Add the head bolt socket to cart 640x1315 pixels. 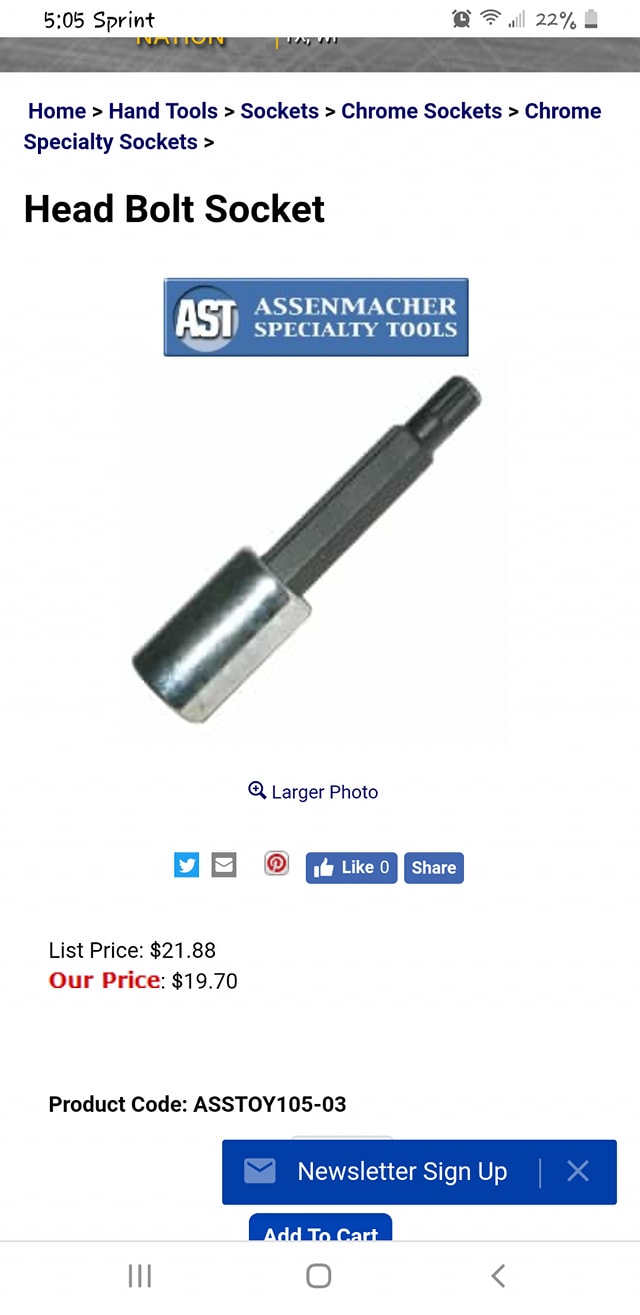(320, 1230)
